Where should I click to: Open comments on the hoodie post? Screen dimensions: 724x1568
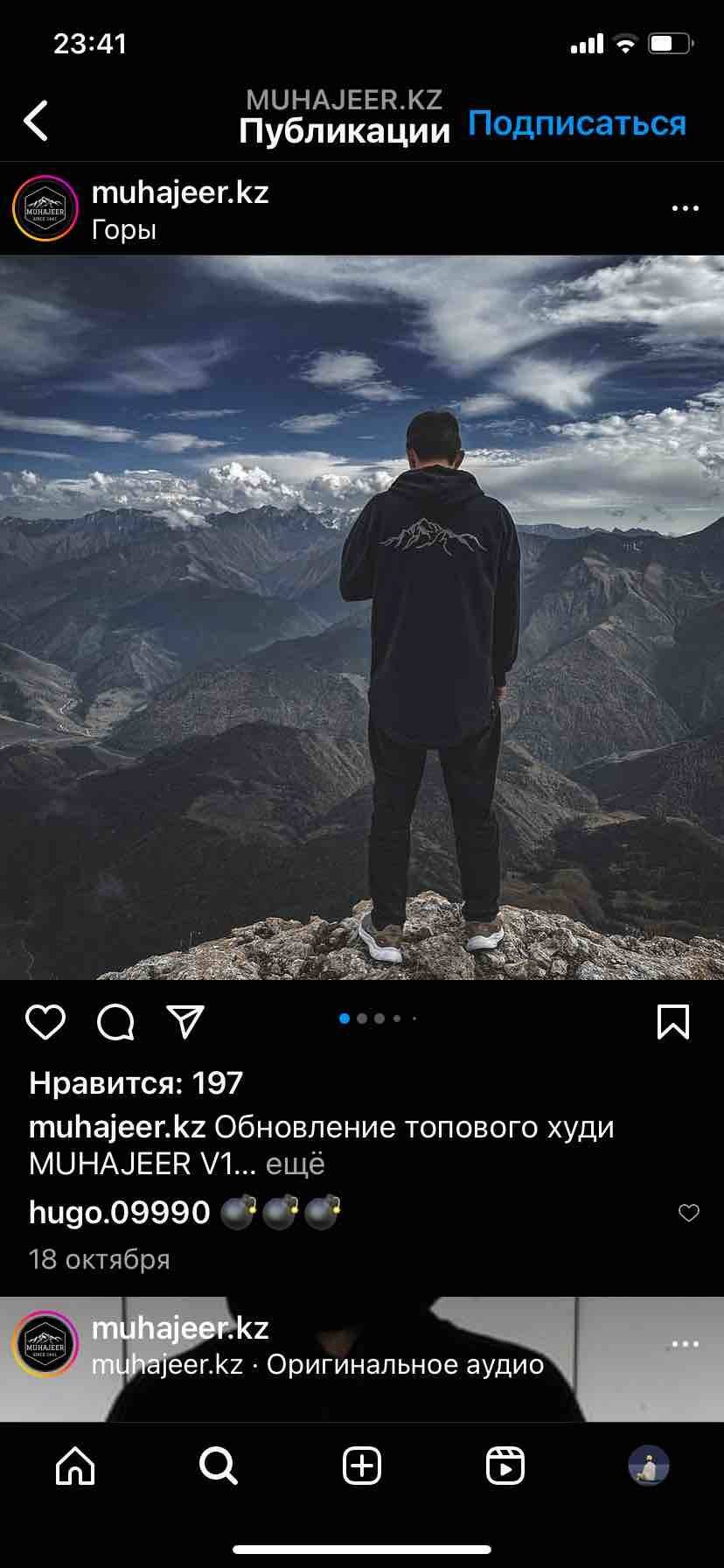pyautogui.click(x=115, y=1021)
